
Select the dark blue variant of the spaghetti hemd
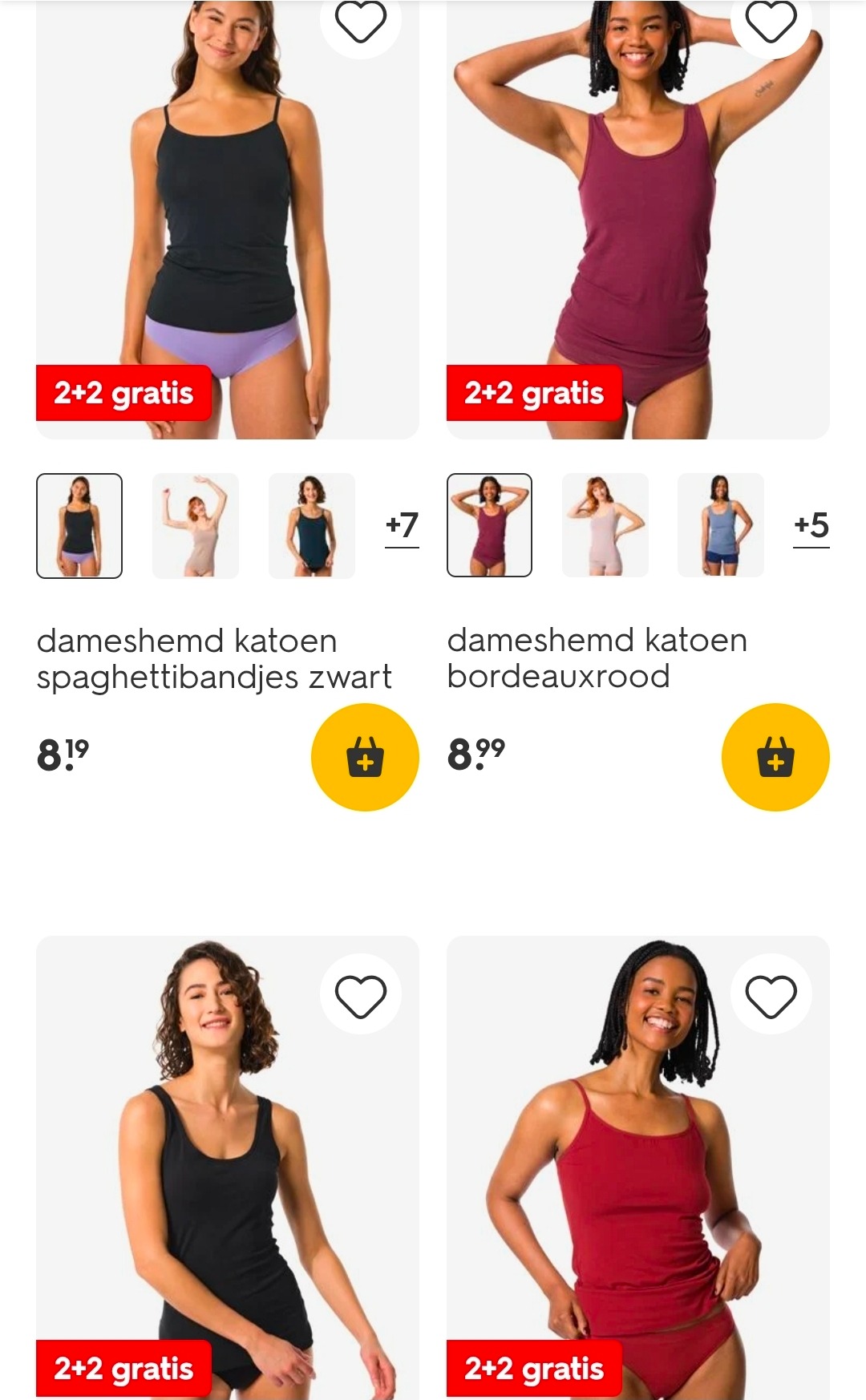tap(311, 525)
